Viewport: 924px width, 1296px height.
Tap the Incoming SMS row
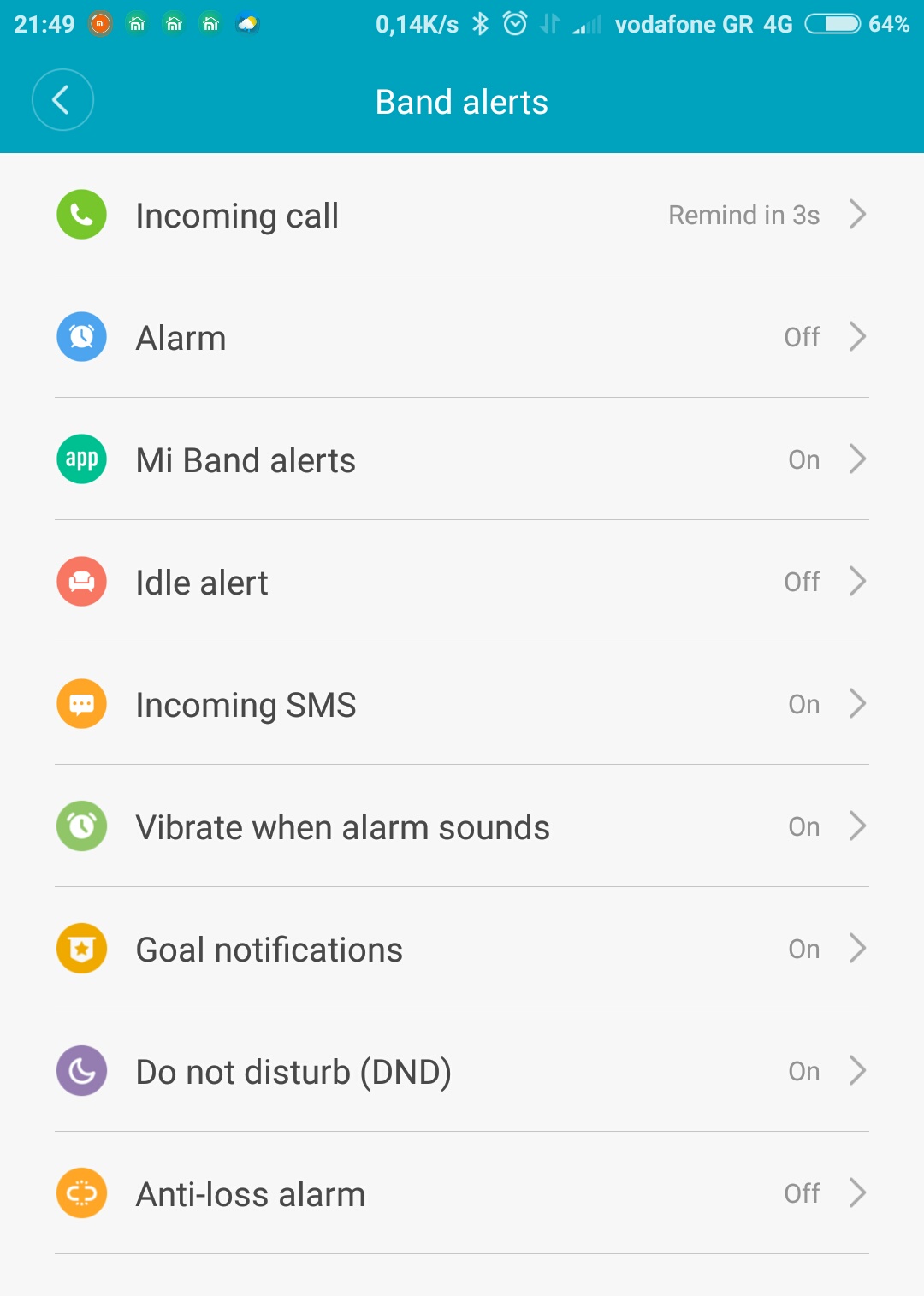click(x=462, y=705)
